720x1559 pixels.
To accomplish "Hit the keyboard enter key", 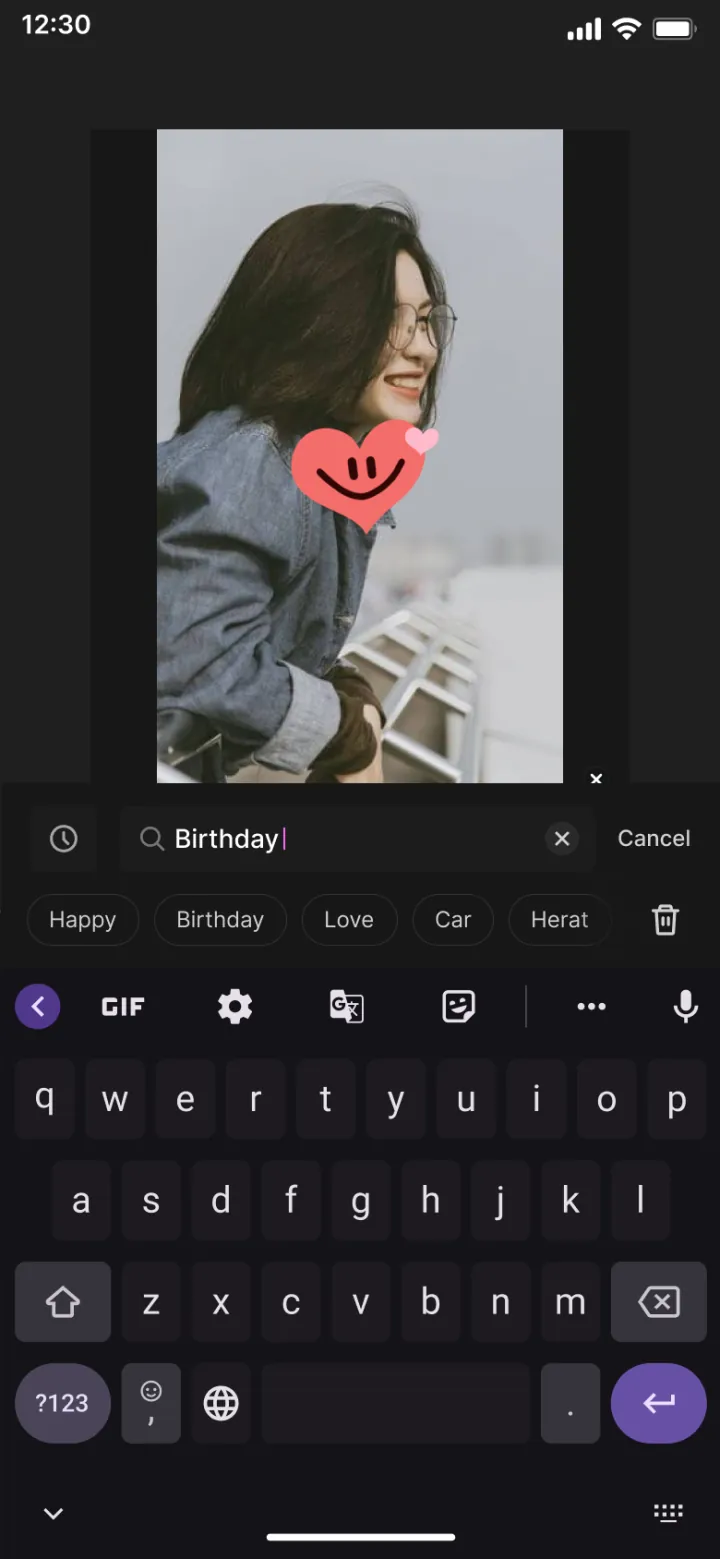I will [x=659, y=1403].
